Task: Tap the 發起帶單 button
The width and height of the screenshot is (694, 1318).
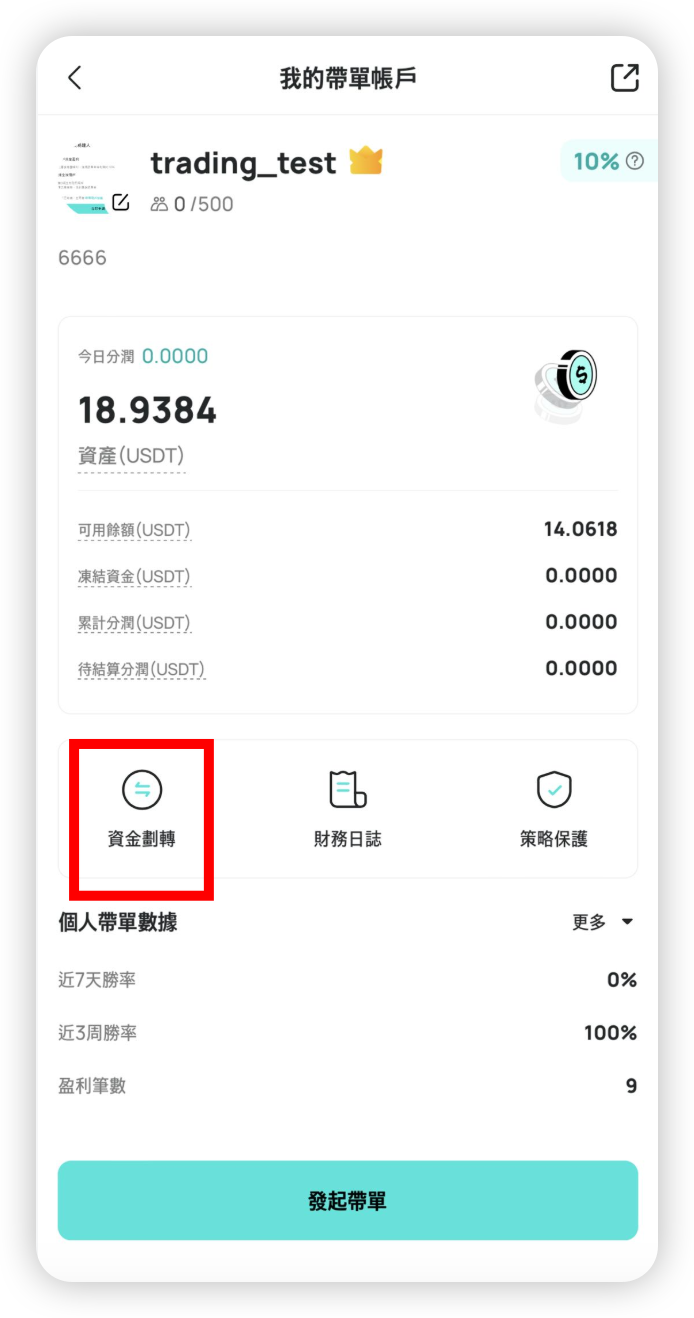Action: [x=347, y=1200]
